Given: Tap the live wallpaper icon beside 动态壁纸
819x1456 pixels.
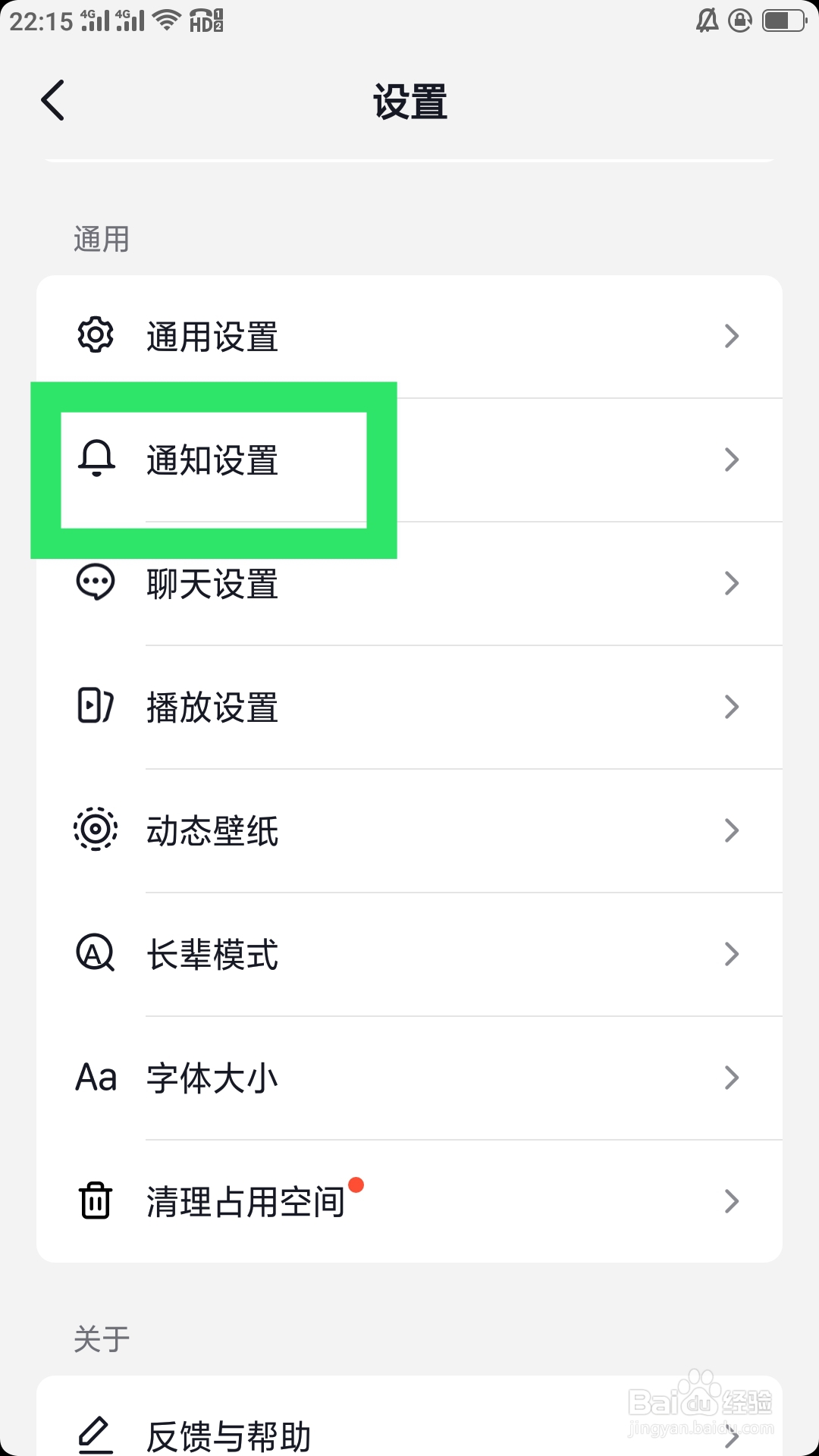Looking at the screenshot, I should [95, 830].
